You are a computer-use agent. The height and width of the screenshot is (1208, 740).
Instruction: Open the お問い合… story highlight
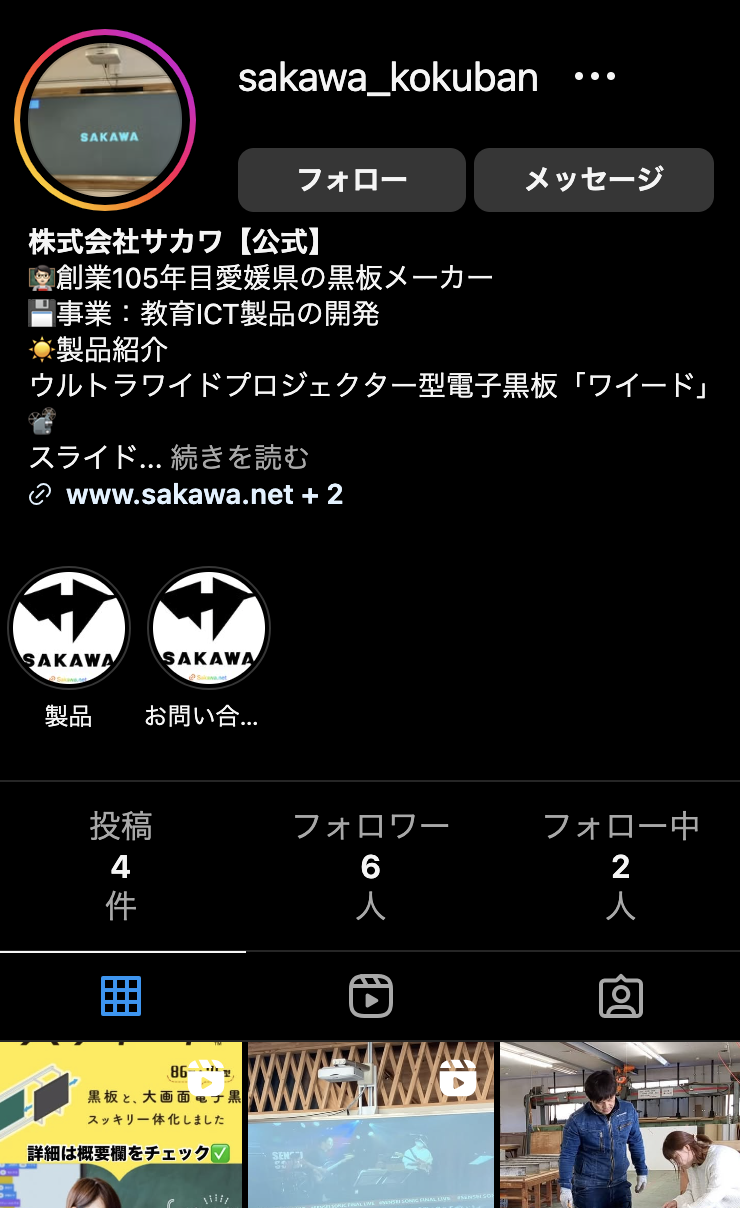(x=209, y=630)
